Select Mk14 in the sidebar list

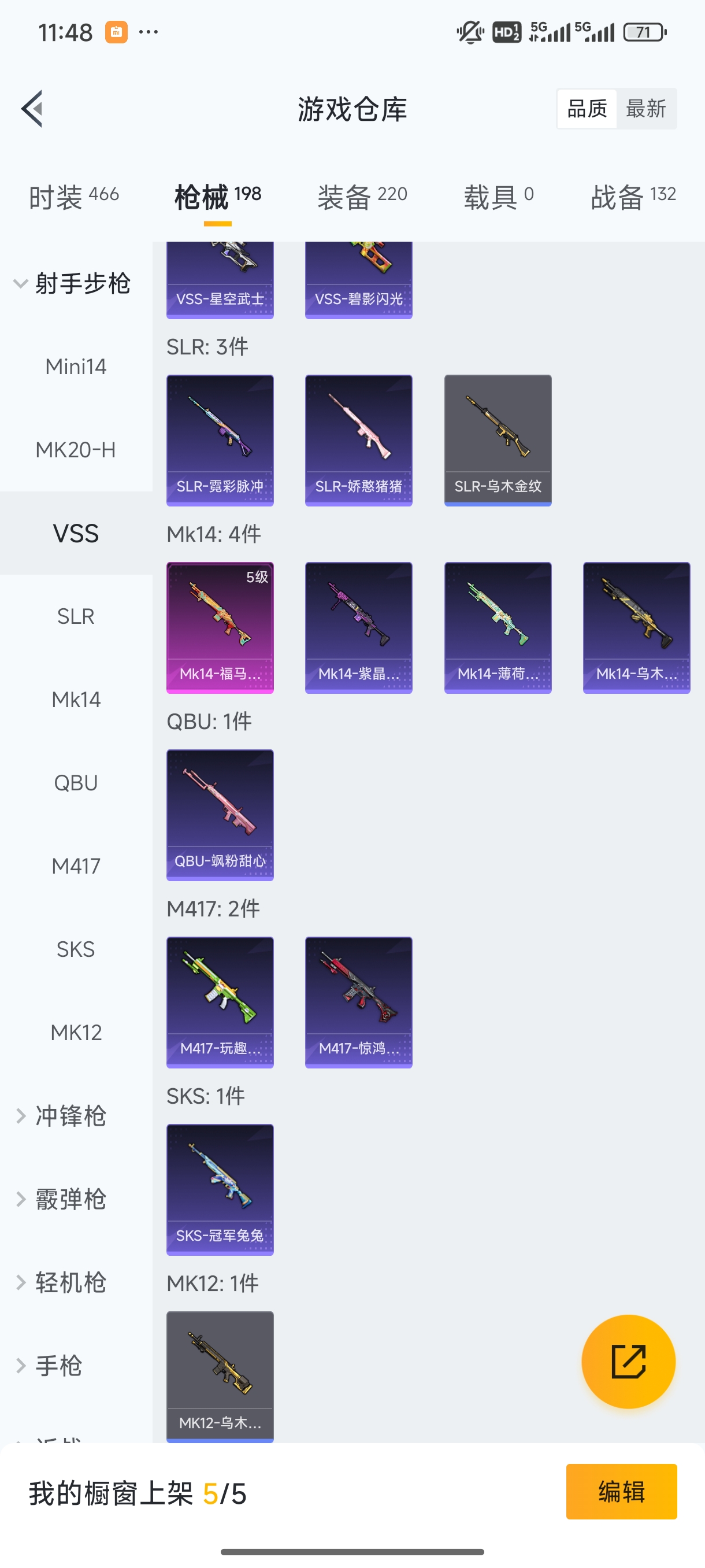(x=76, y=700)
